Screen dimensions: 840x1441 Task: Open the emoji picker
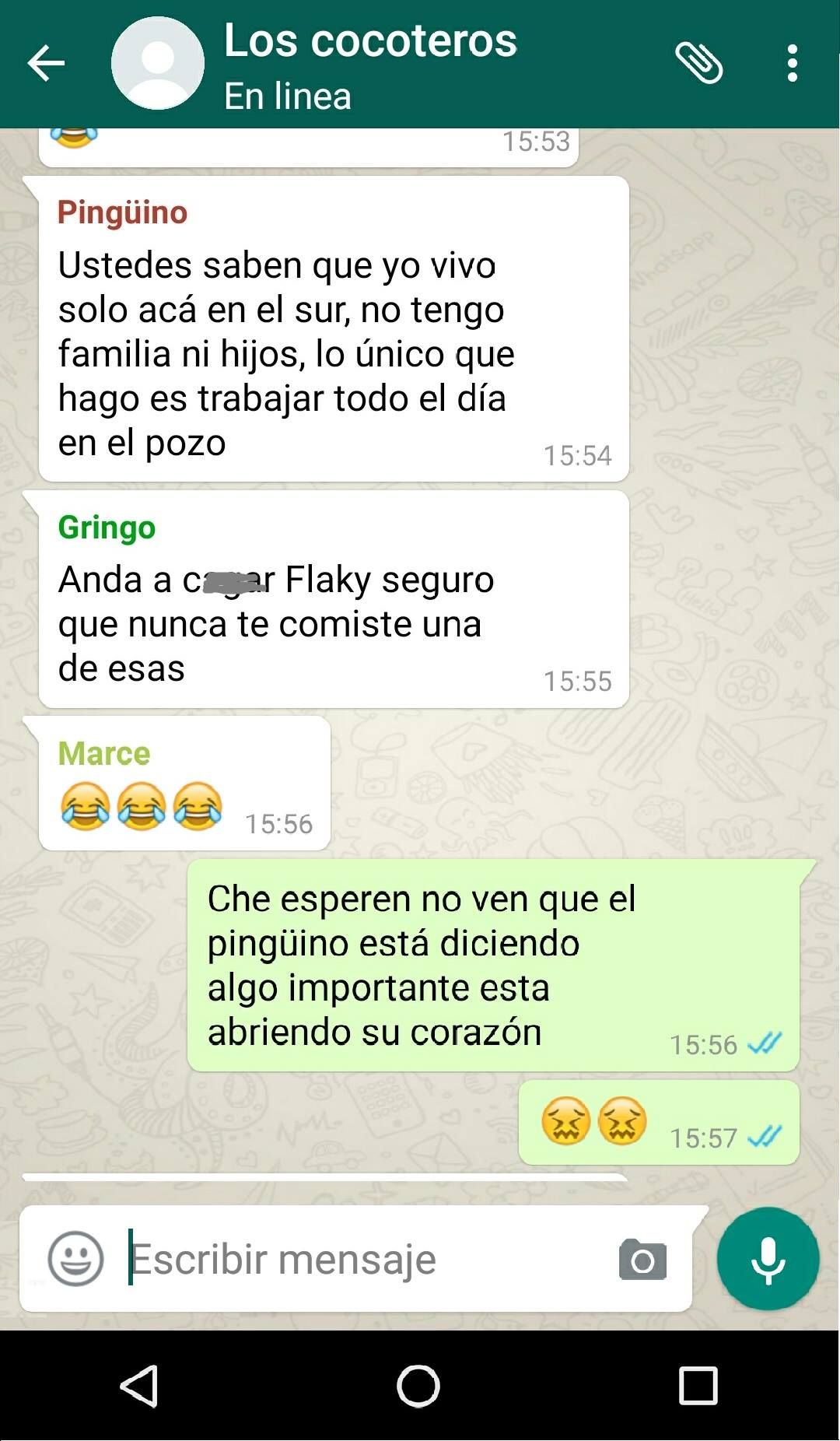[75, 1258]
